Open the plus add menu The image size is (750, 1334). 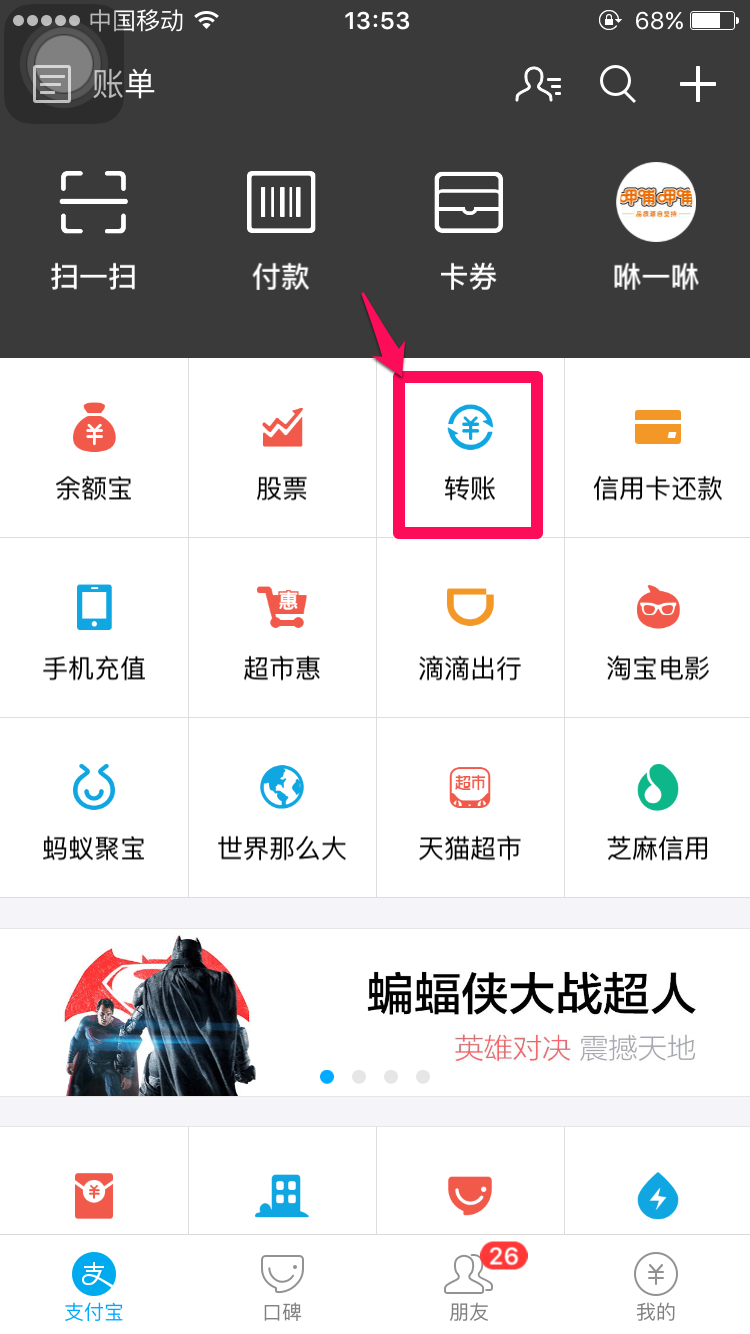point(697,85)
